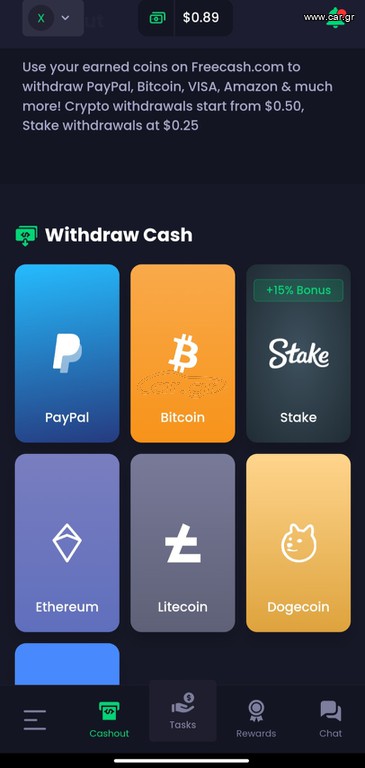Choose Bitcoin as the cashout method
Viewport: 365px width, 768px height.
point(183,353)
